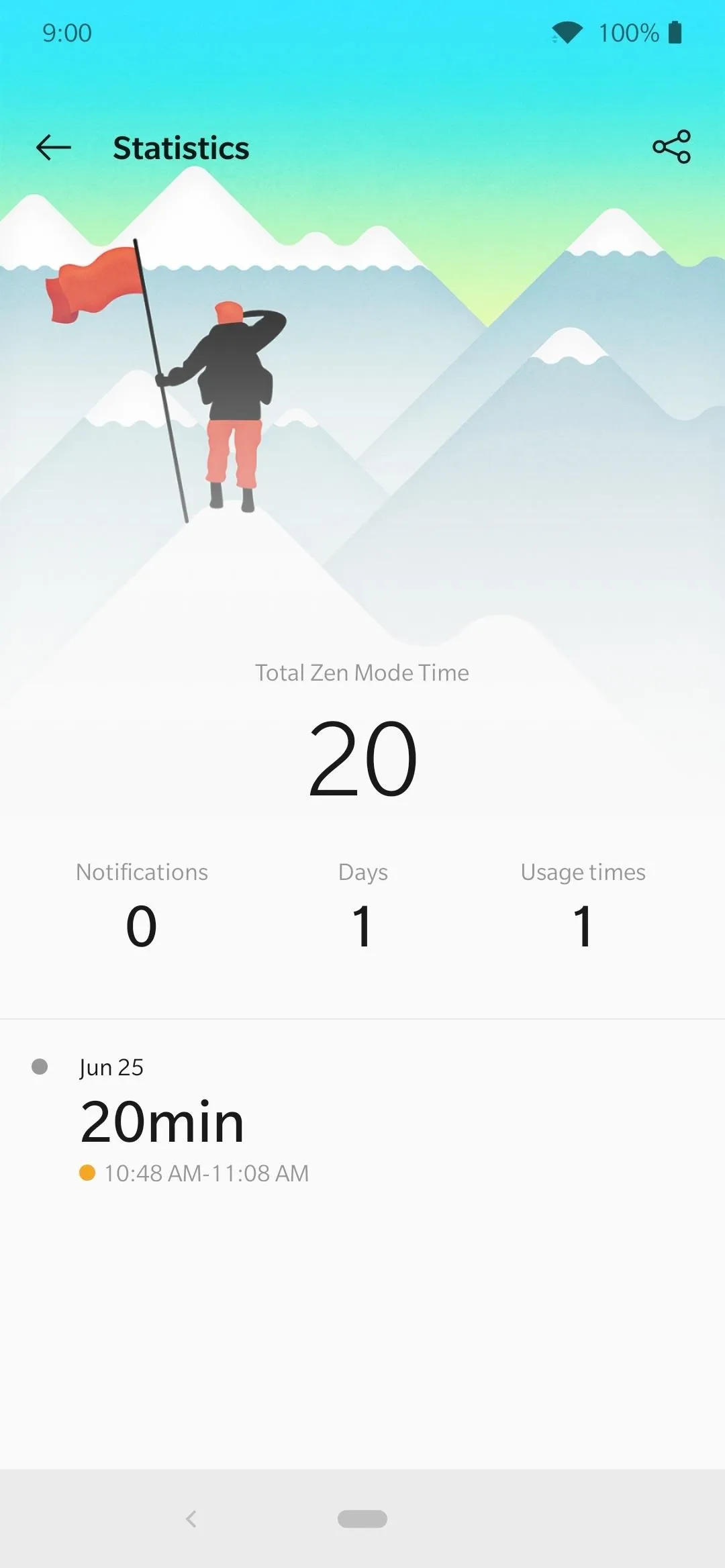Go back from the Statistics screen

point(54,148)
